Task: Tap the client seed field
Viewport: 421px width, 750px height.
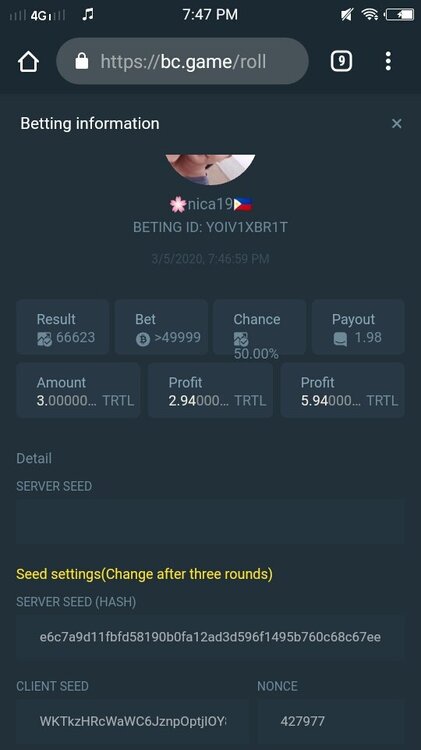Action: (x=133, y=721)
